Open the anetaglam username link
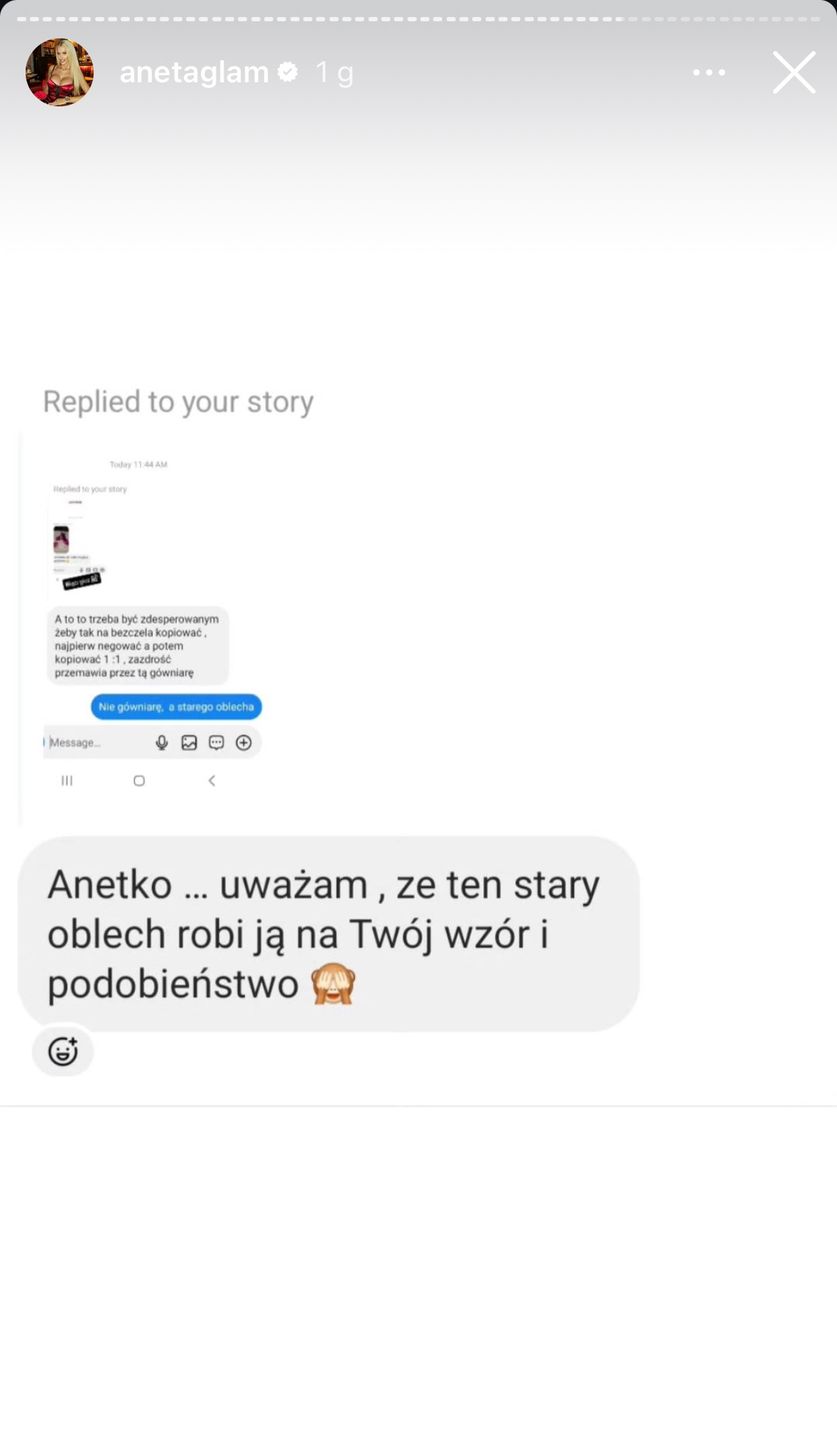The height and width of the screenshot is (1440, 837). [x=194, y=72]
